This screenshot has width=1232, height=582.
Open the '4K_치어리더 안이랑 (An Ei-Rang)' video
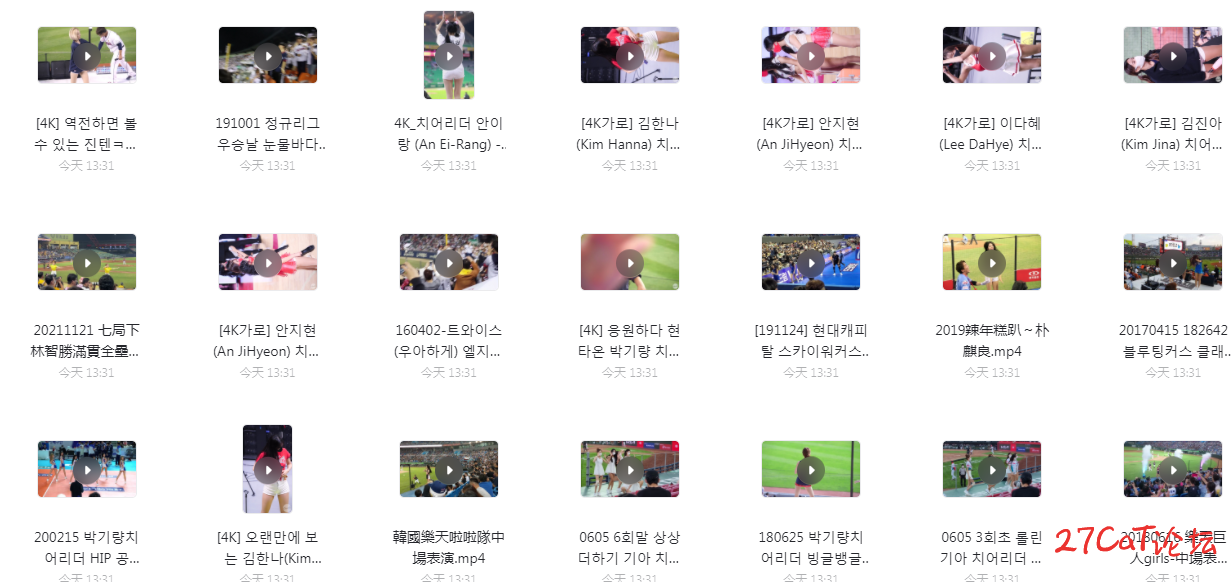tap(449, 56)
